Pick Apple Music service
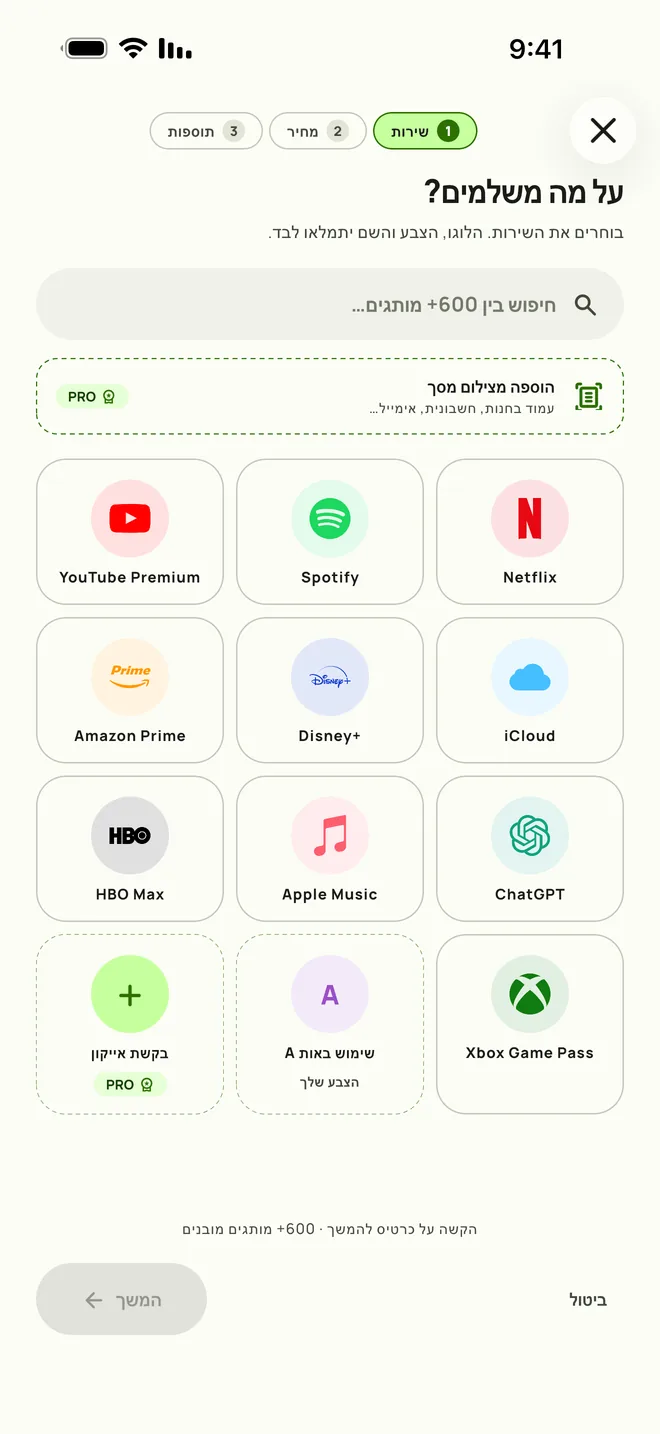Screen dimensions: 660x1434 (x=330, y=849)
